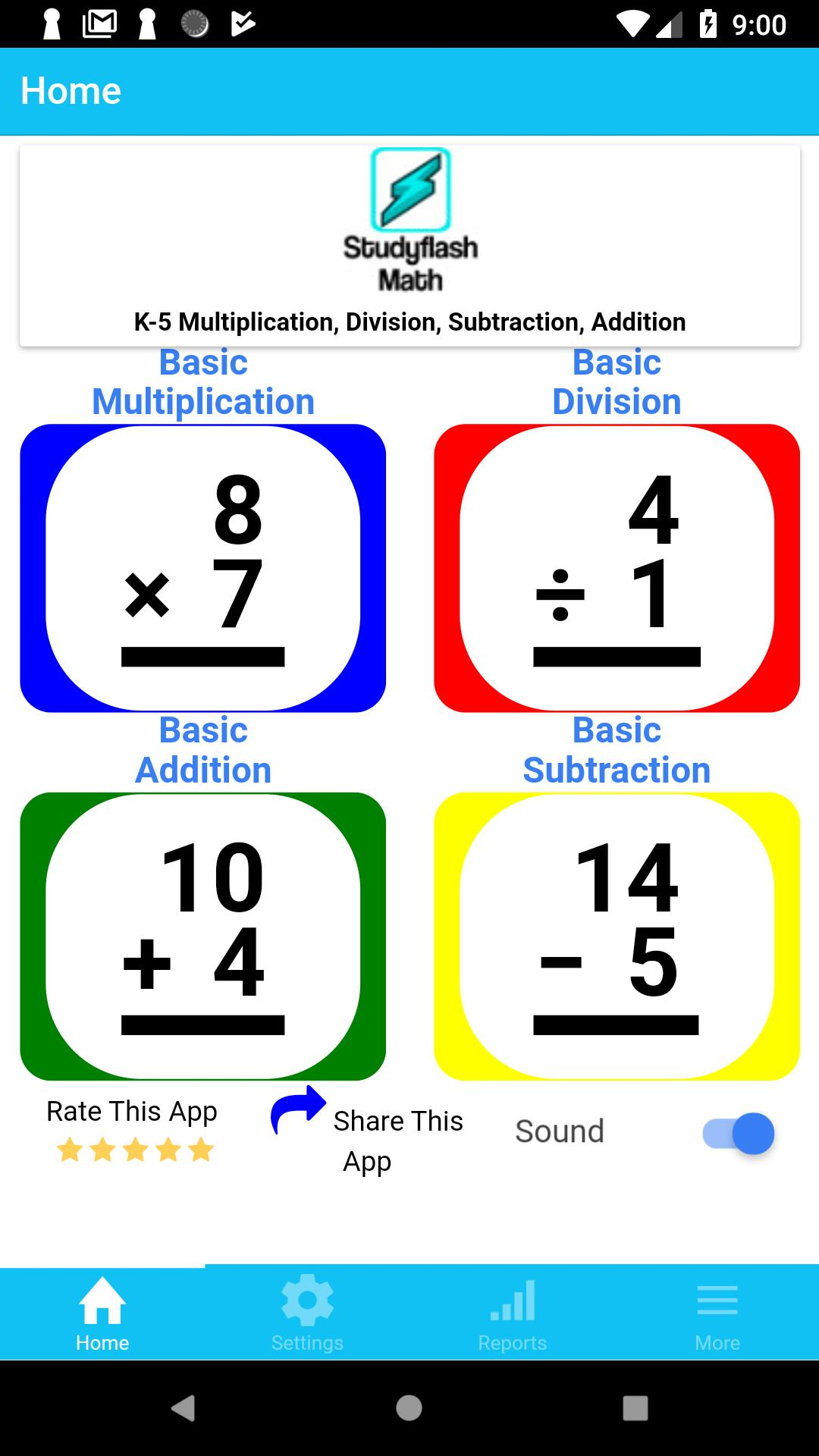Start Basic Addition practice

(x=202, y=937)
